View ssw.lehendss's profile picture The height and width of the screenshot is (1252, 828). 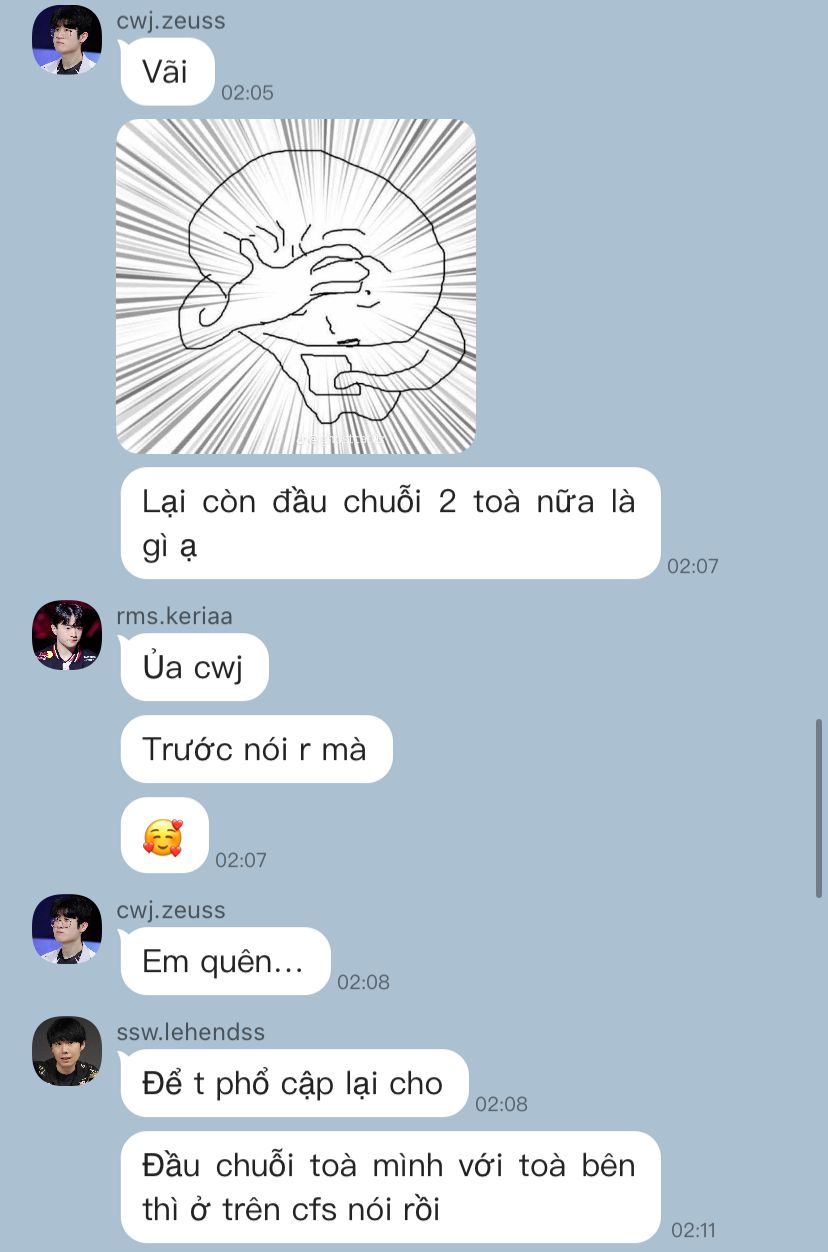click(67, 1051)
